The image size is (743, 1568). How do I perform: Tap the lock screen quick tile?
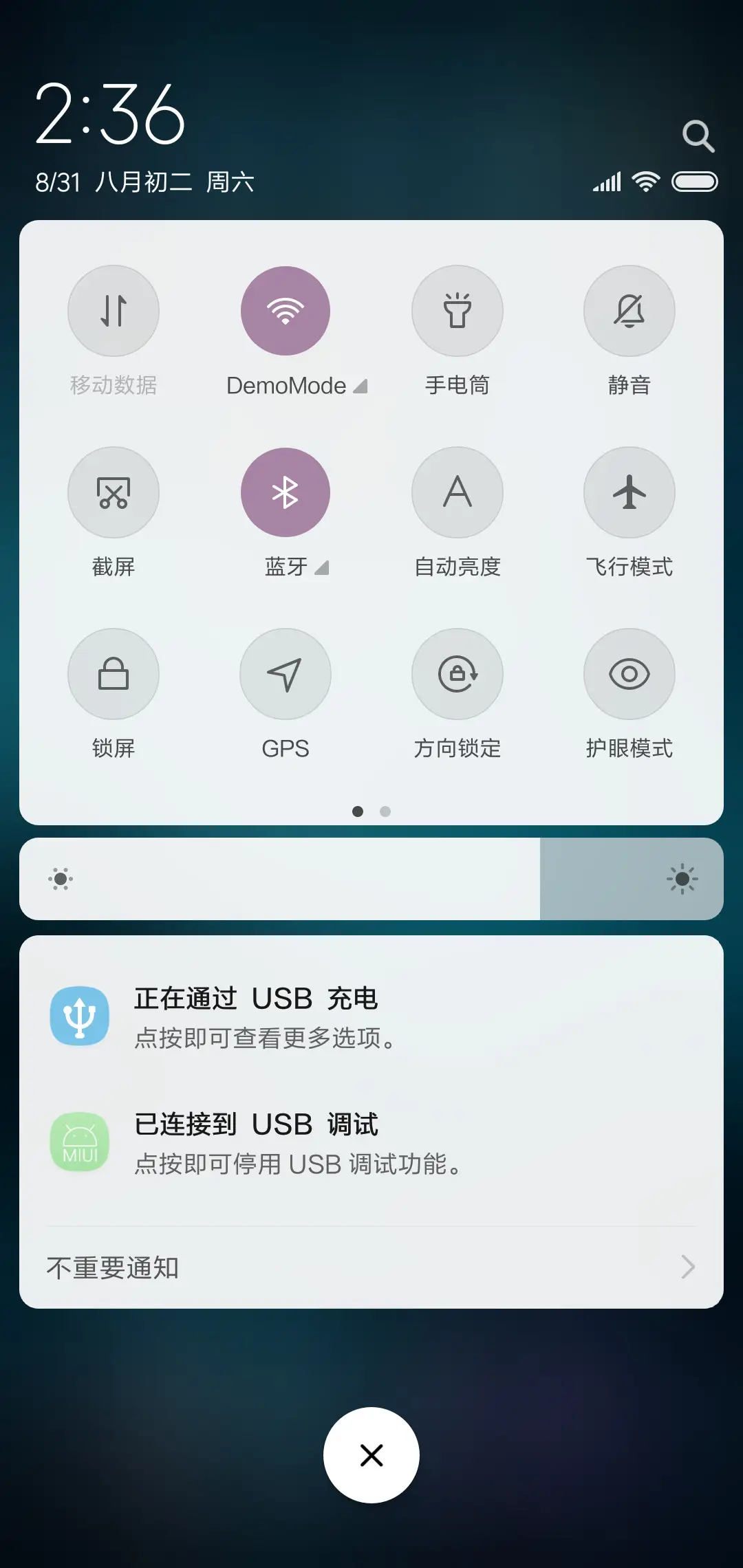(x=114, y=674)
